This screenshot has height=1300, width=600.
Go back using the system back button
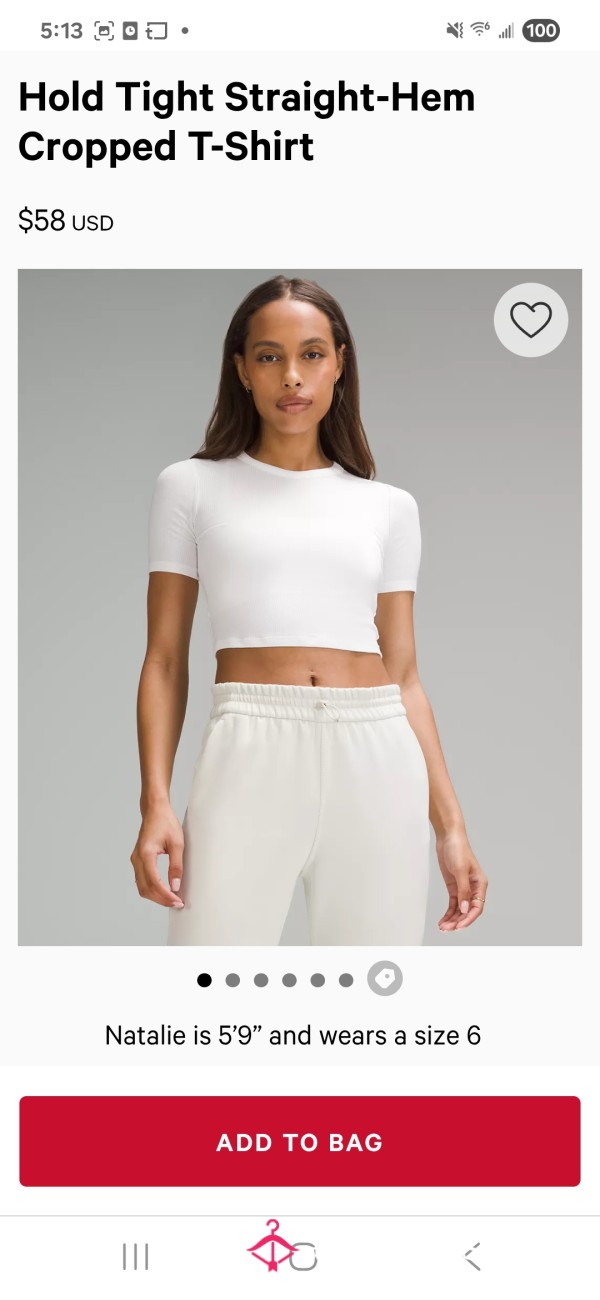point(473,1257)
